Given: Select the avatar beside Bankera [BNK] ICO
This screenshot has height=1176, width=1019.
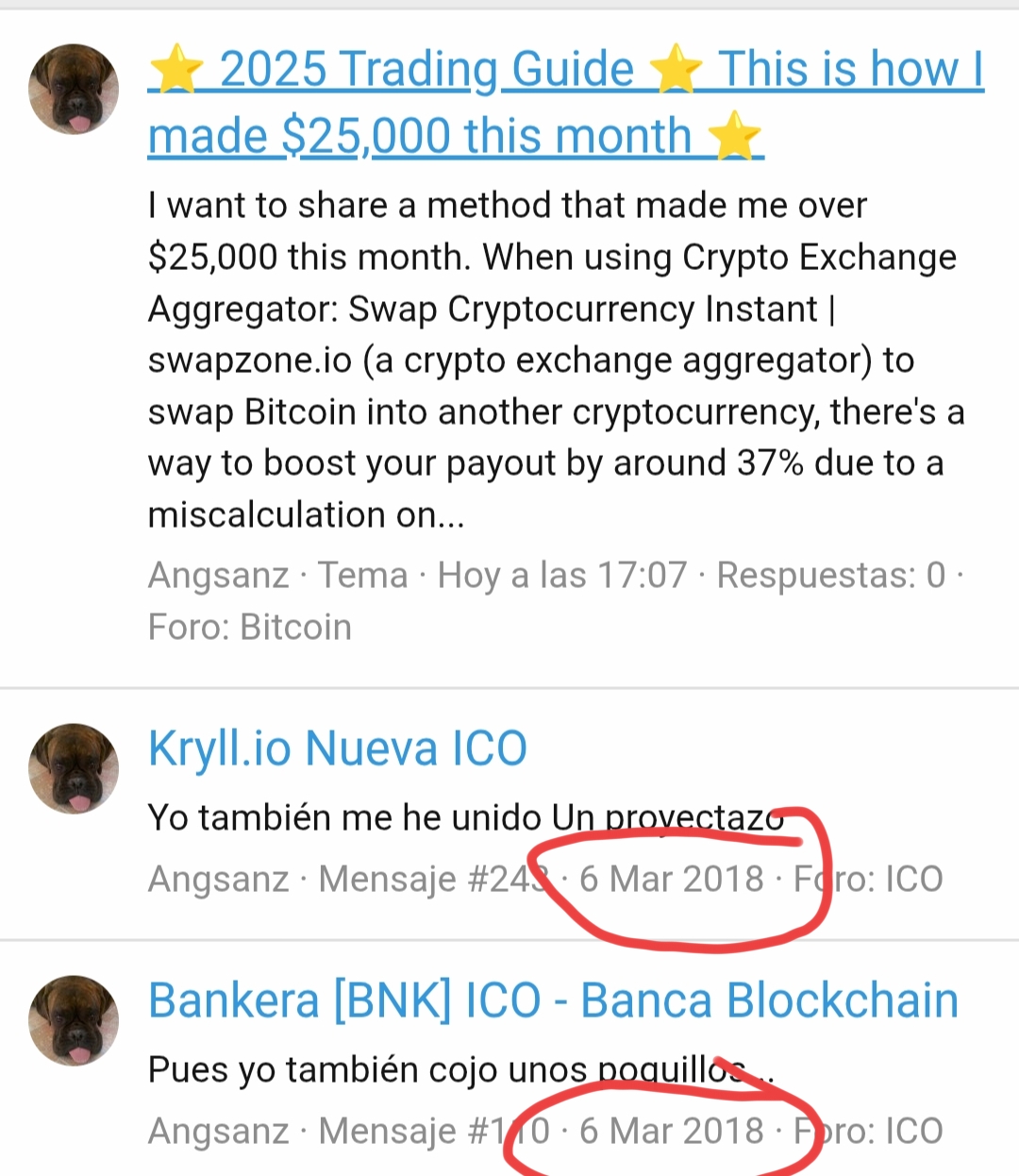Looking at the screenshot, I should 74,1020.
